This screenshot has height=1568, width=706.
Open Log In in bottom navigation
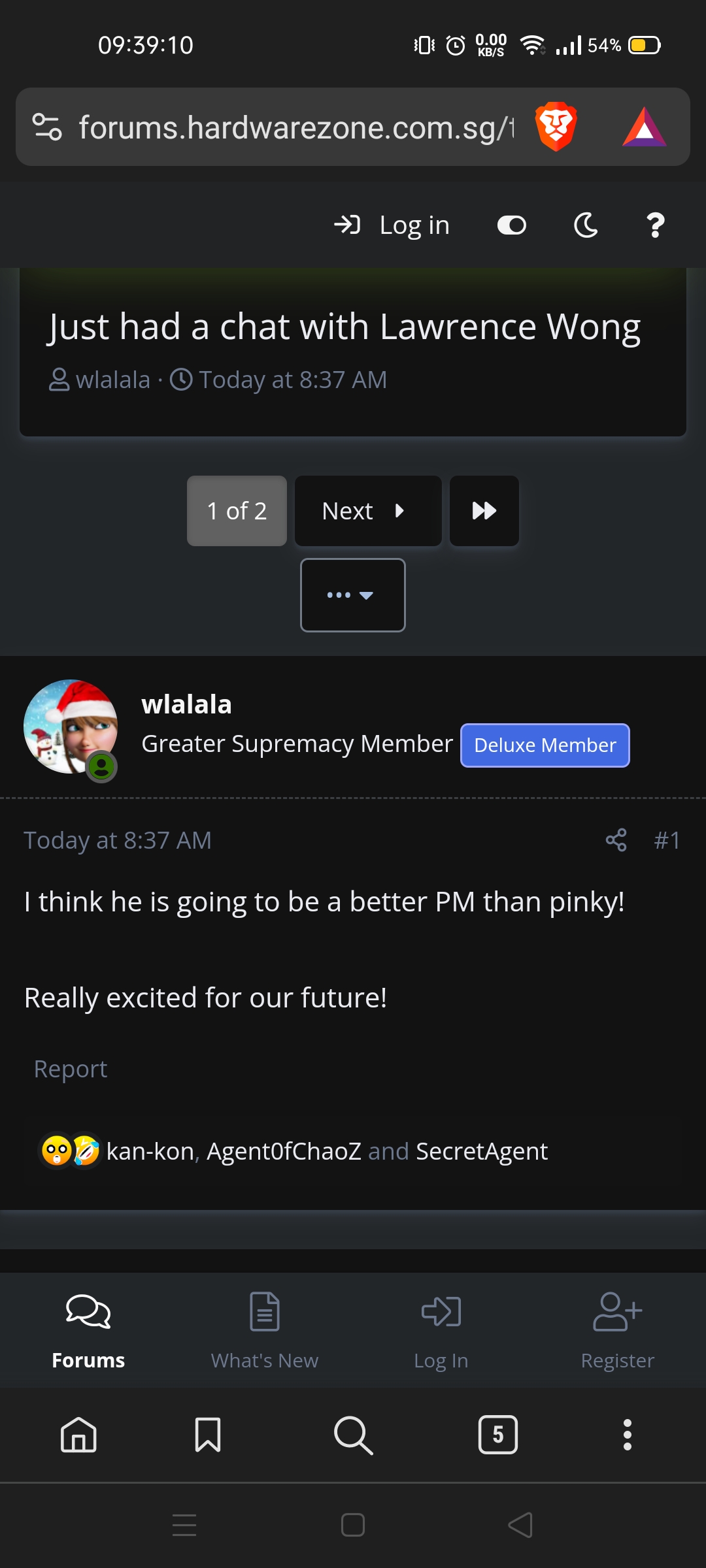(x=441, y=1330)
